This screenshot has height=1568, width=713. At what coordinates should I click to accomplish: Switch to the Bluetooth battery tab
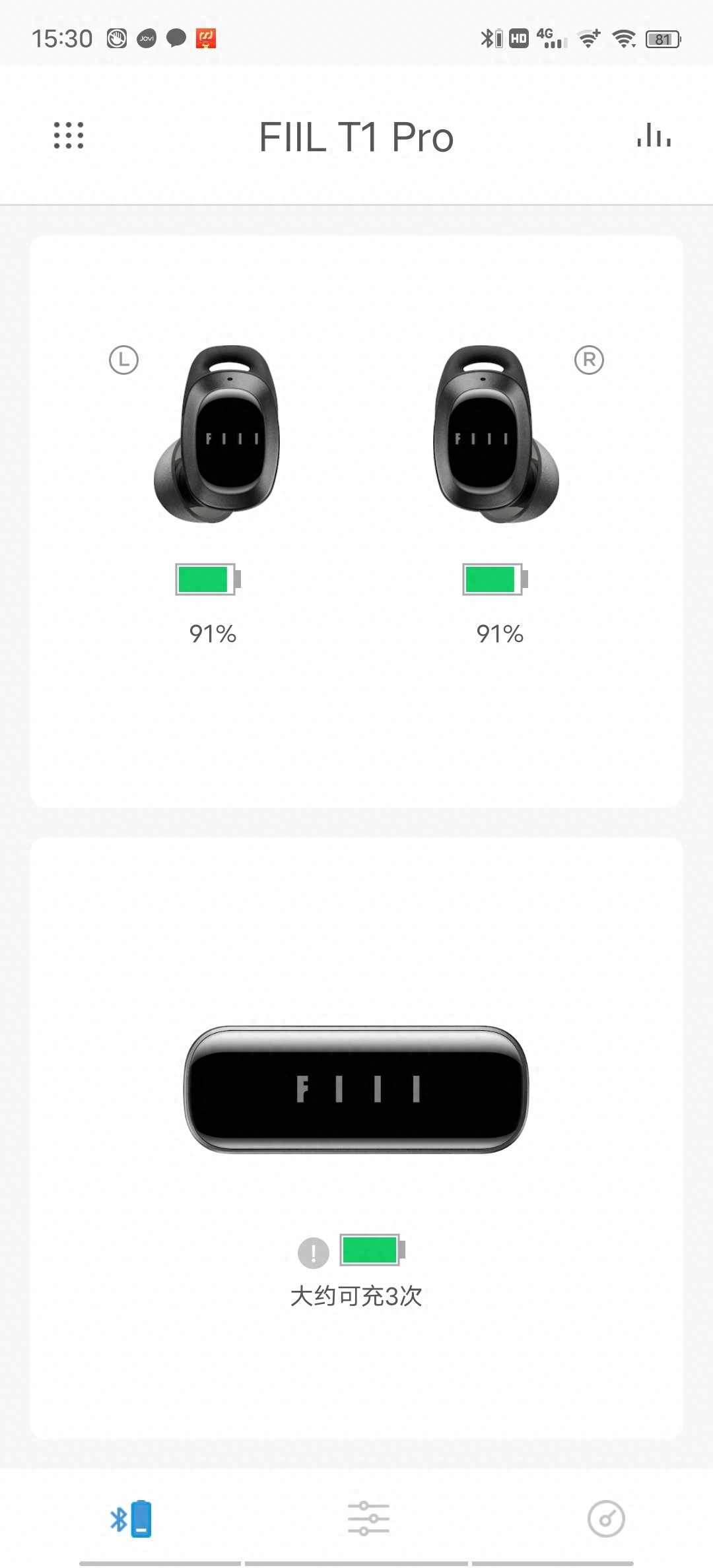131,1519
